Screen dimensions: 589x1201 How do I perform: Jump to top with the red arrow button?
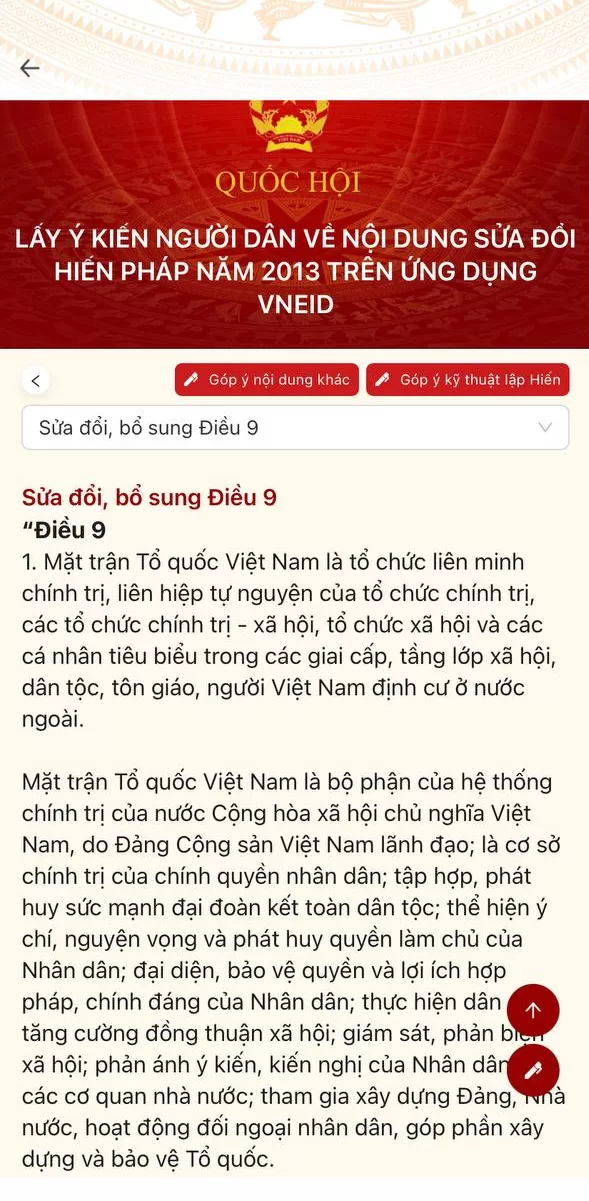point(533,1010)
